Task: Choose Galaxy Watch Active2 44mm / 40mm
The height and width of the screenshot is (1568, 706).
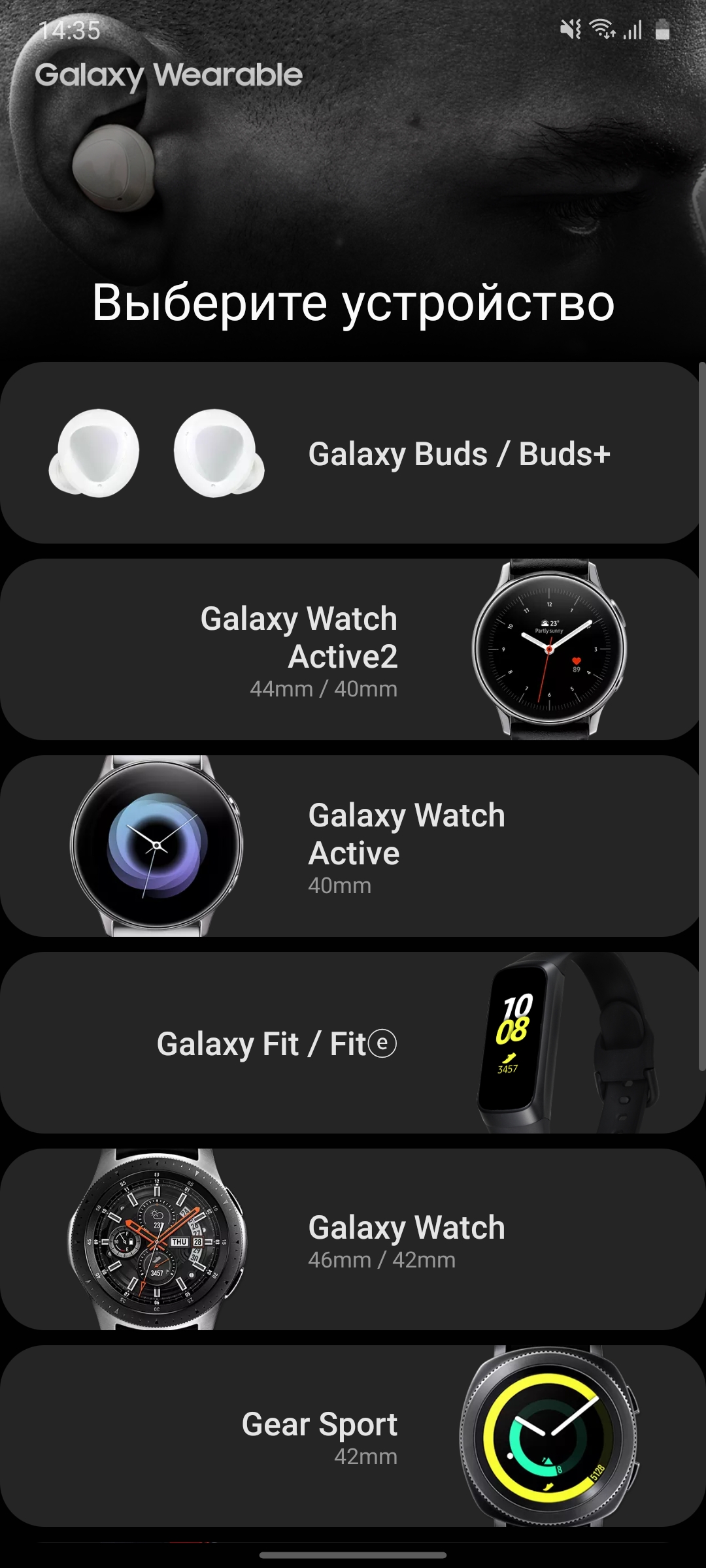Action: click(353, 649)
